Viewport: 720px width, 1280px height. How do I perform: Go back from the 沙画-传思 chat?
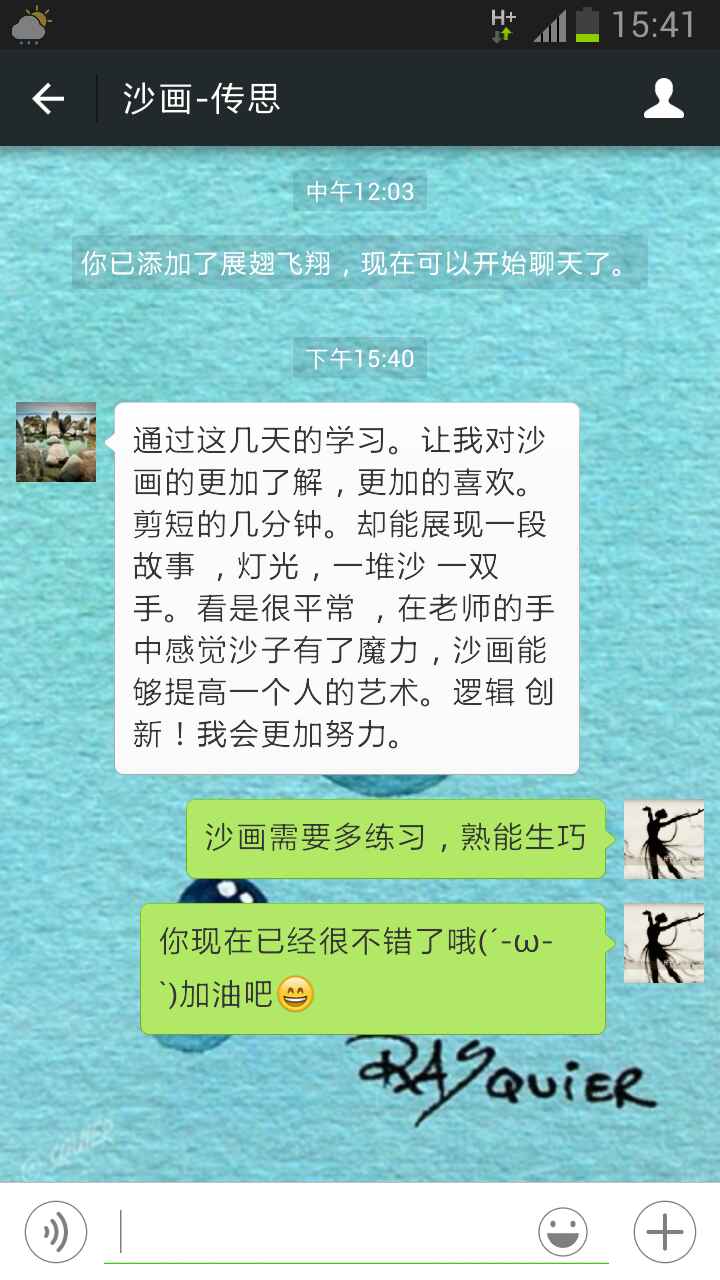click(47, 98)
